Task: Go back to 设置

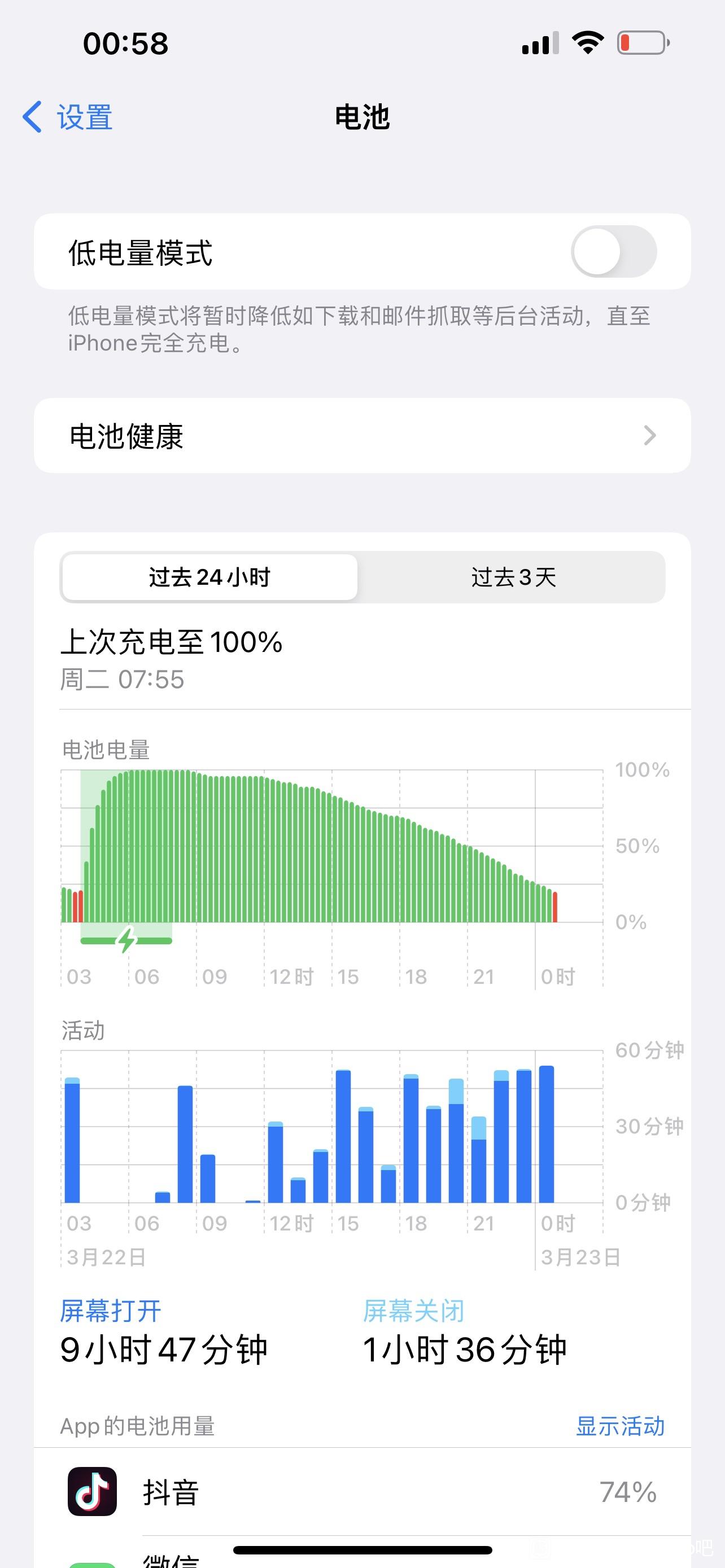Action: pyautogui.click(x=68, y=117)
